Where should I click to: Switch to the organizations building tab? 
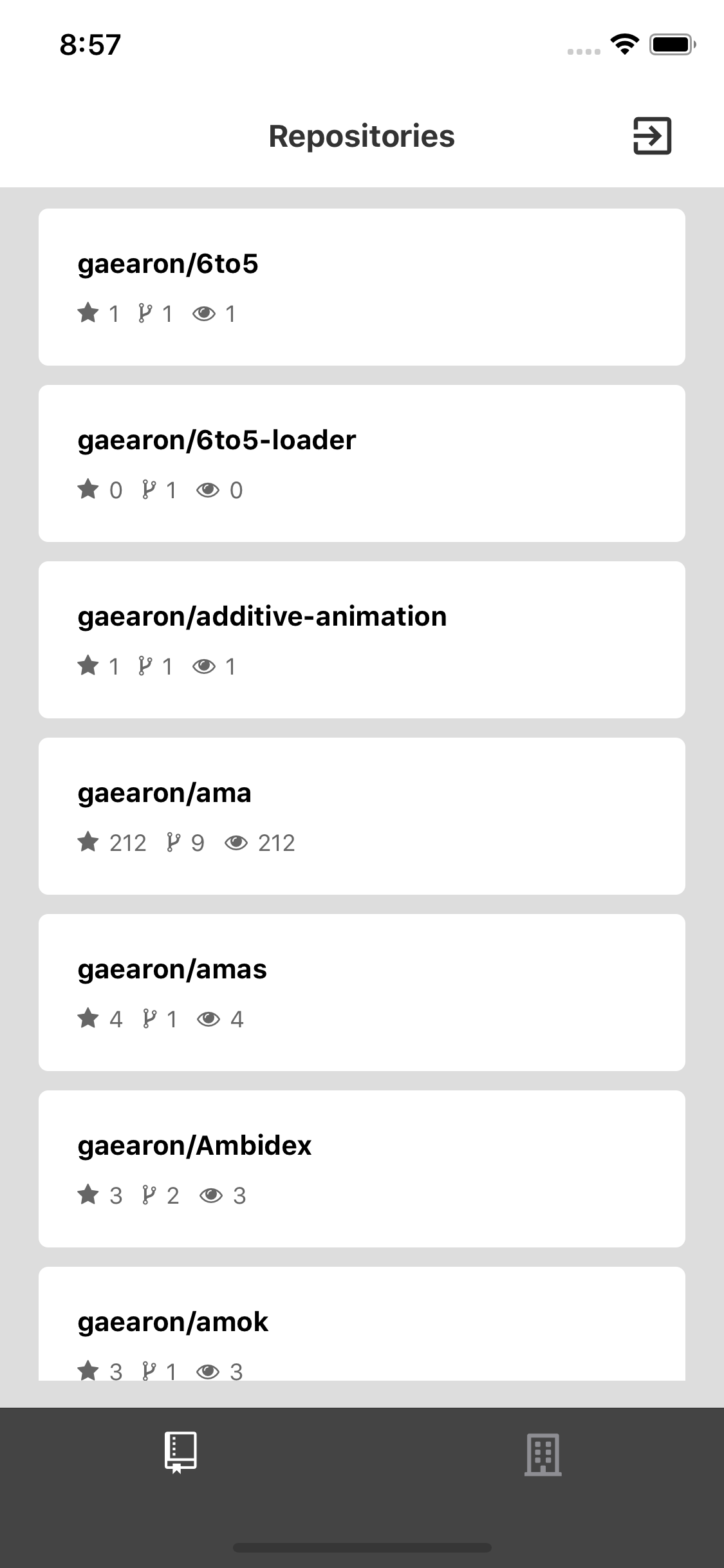tap(543, 1453)
